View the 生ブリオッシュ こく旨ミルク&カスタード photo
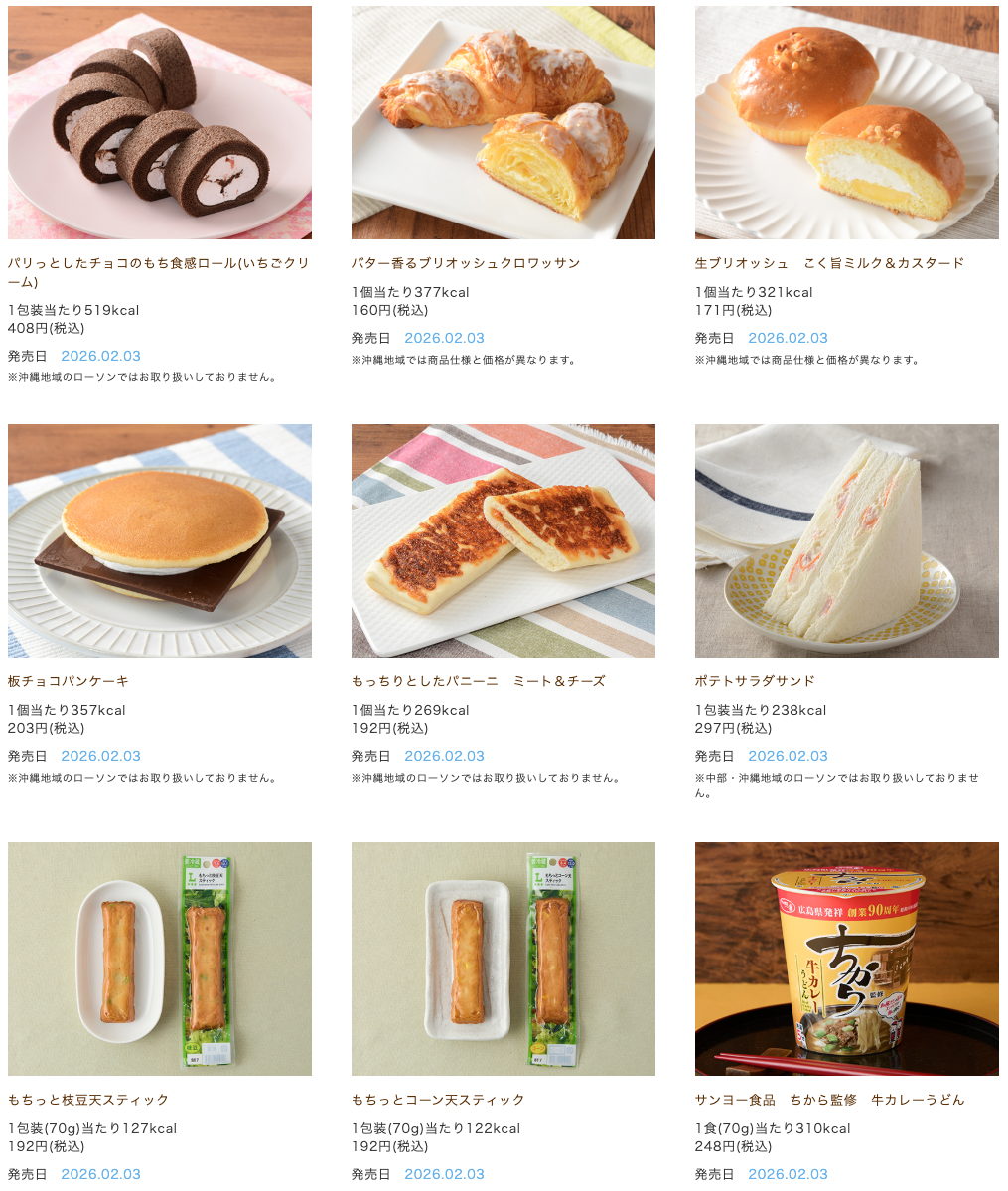1008x1191 pixels. (x=846, y=122)
